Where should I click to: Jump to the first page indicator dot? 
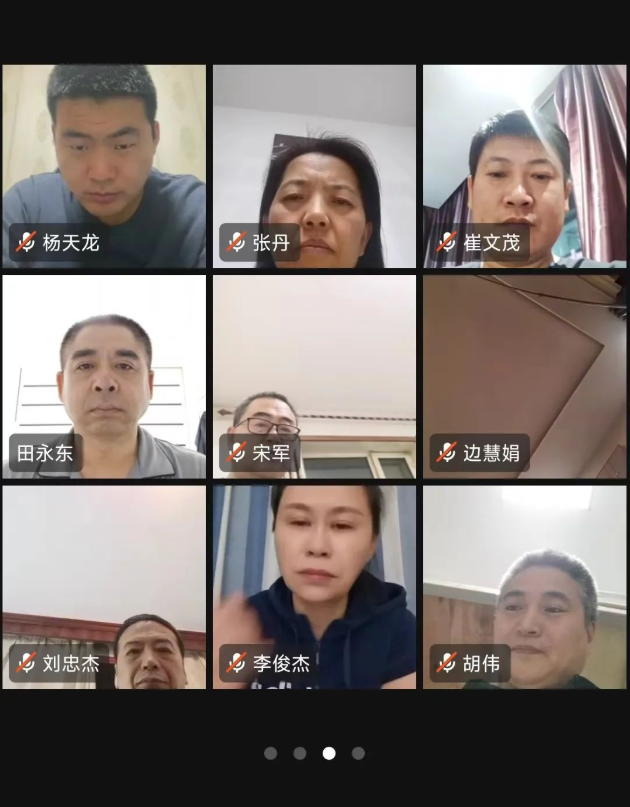(270, 753)
